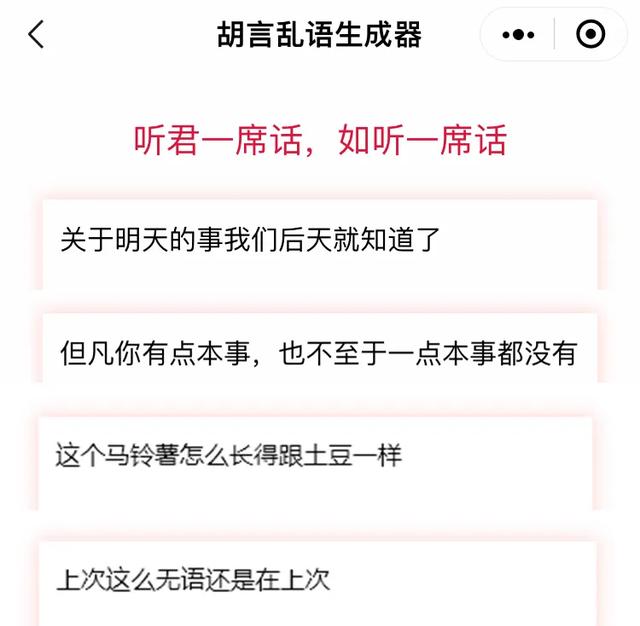
Task: Select the card "关于明天的事我们后天就知道了"
Action: (320, 243)
